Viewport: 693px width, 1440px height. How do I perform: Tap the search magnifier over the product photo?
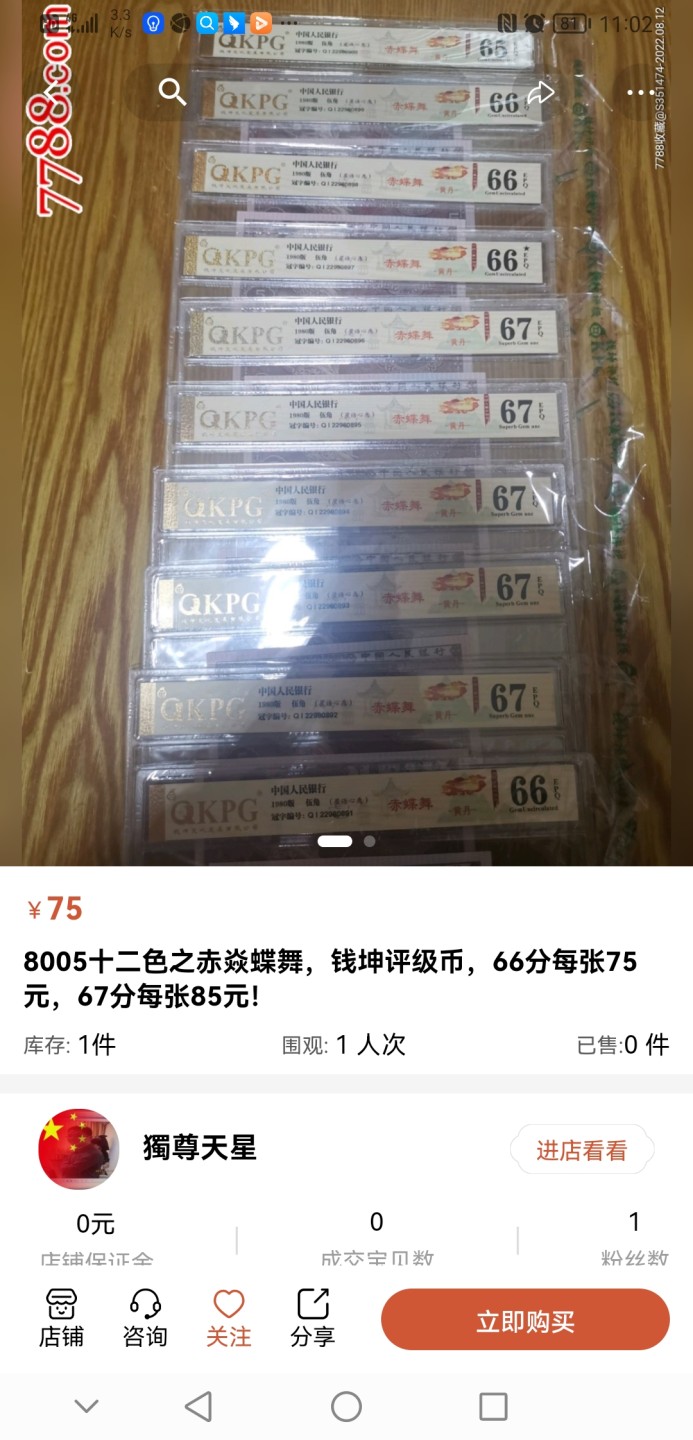tap(173, 92)
